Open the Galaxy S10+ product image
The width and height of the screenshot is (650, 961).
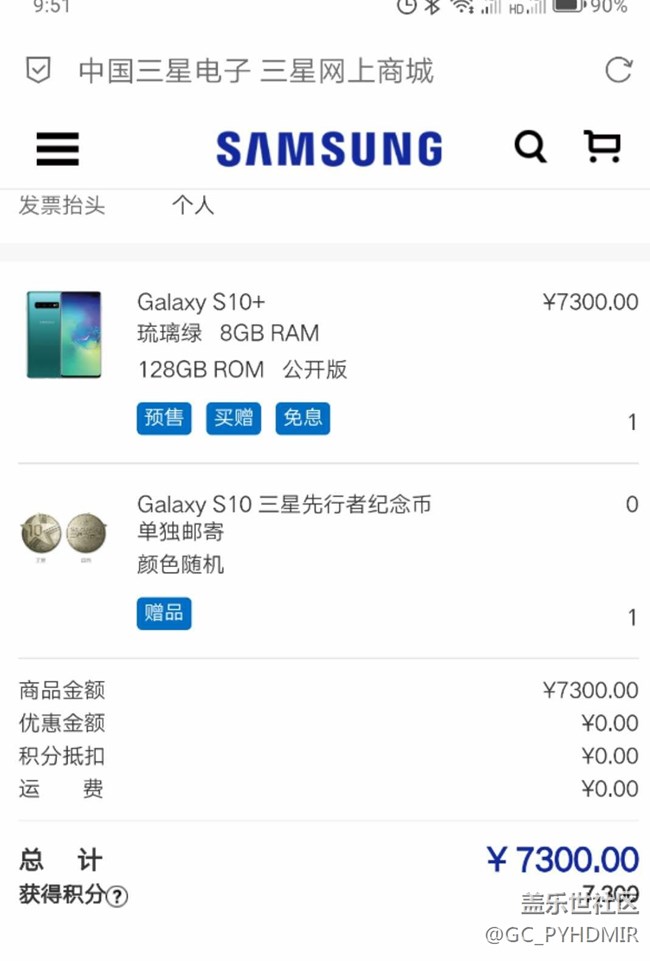(64, 335)
